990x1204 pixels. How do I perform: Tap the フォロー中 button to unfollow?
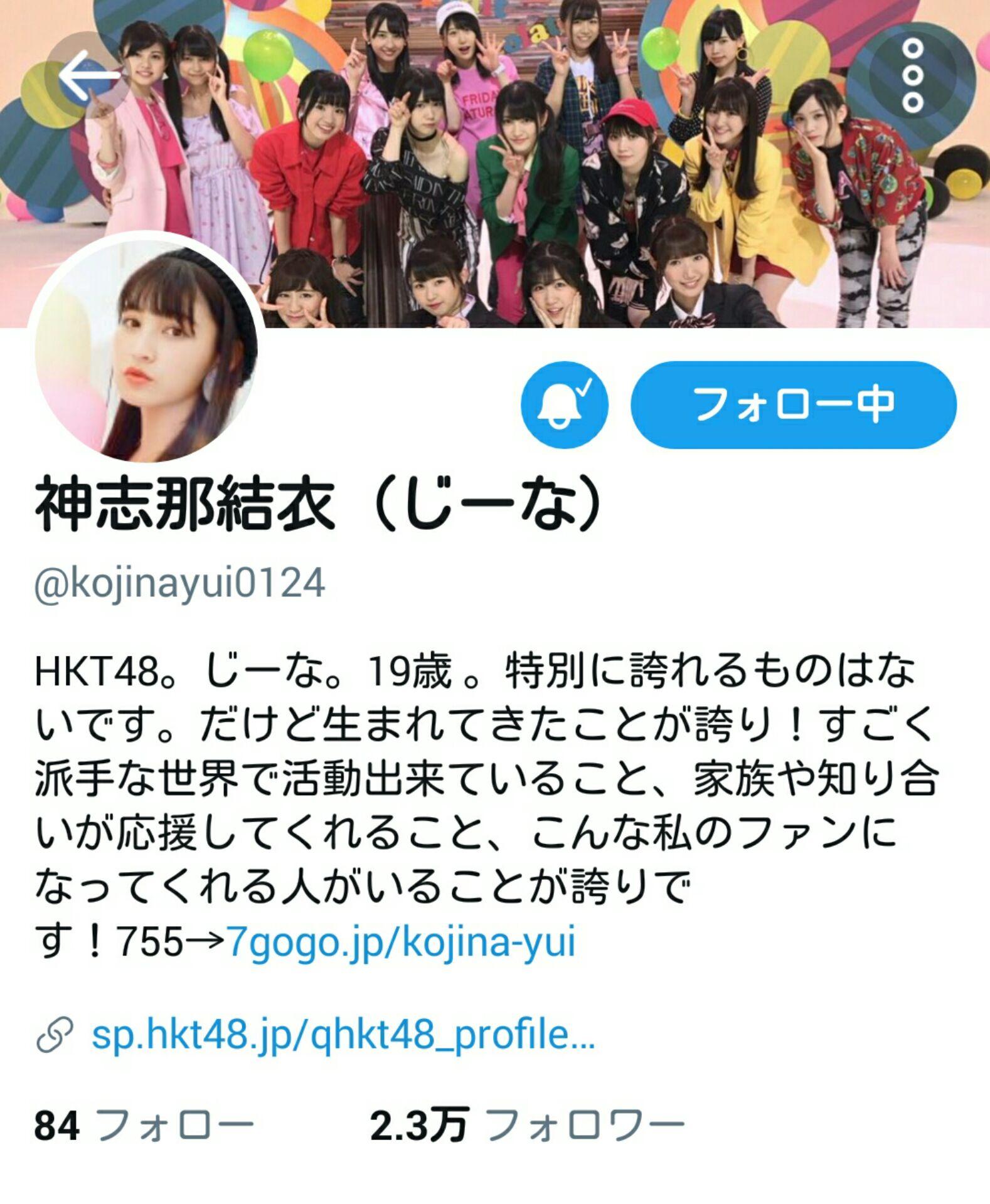[x=793, y=404]
